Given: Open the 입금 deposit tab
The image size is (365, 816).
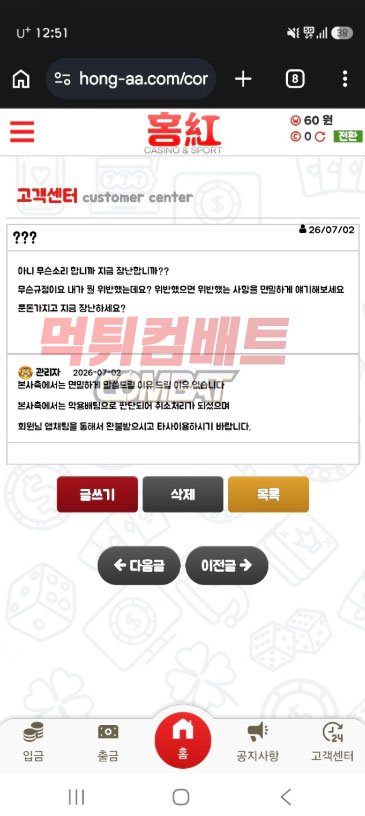Looking at the screenshot, I should [33, 743].
